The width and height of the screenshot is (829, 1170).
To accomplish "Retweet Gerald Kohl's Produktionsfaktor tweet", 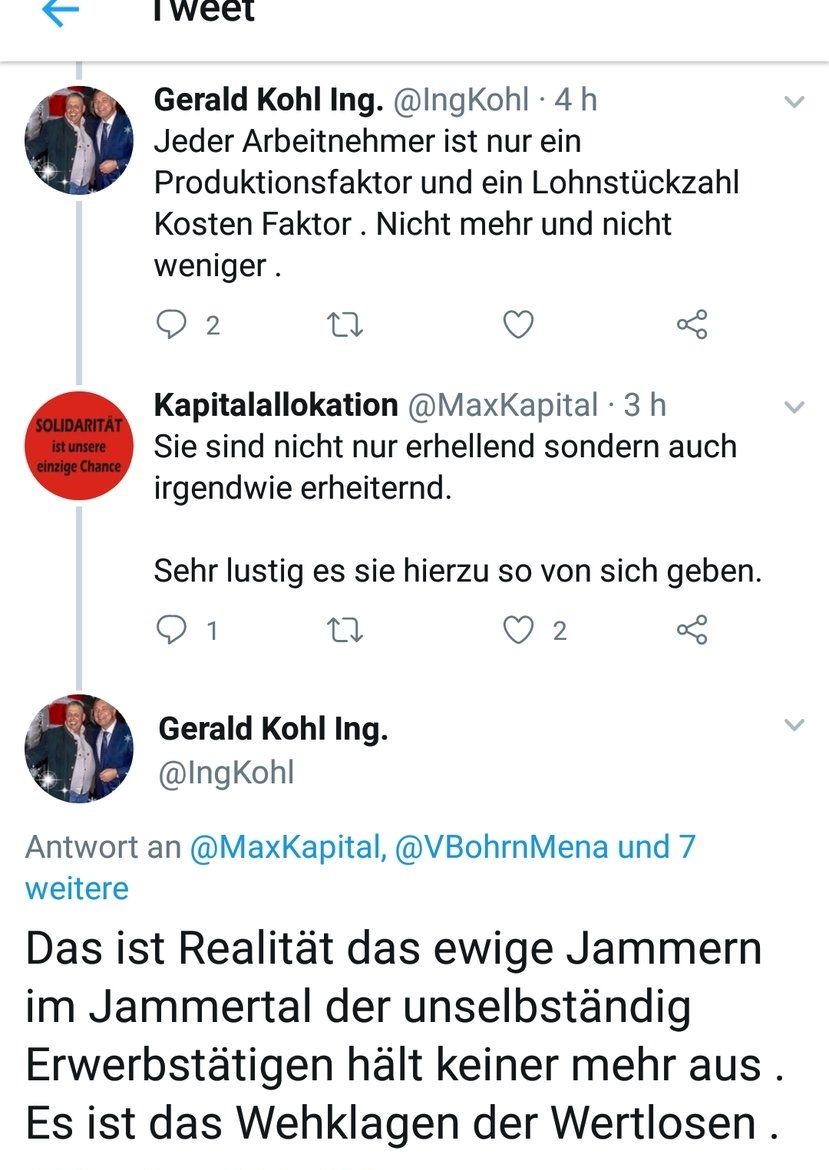I will tap(346, 324).
